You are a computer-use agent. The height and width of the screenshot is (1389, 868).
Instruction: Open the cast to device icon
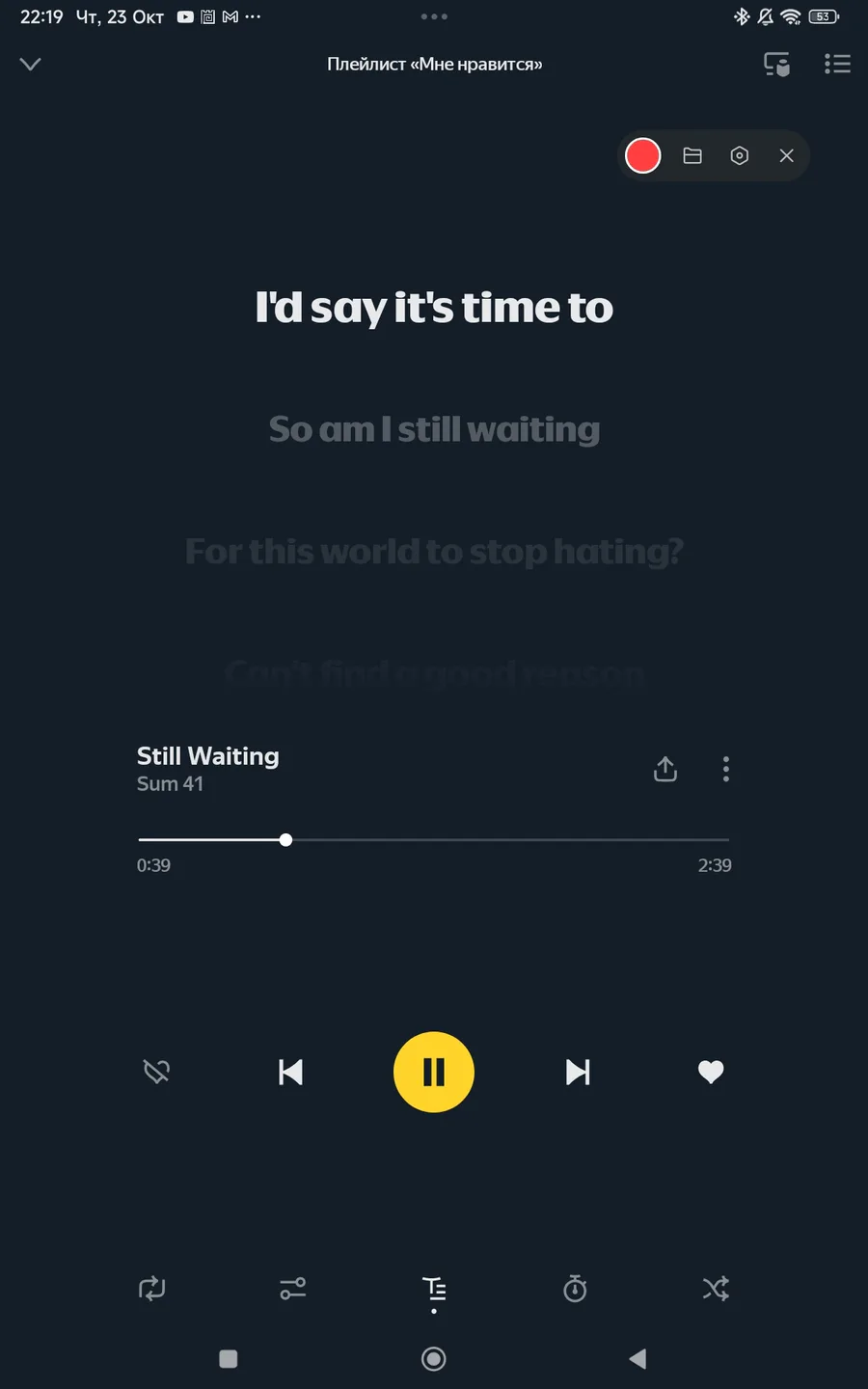(776, 65)
